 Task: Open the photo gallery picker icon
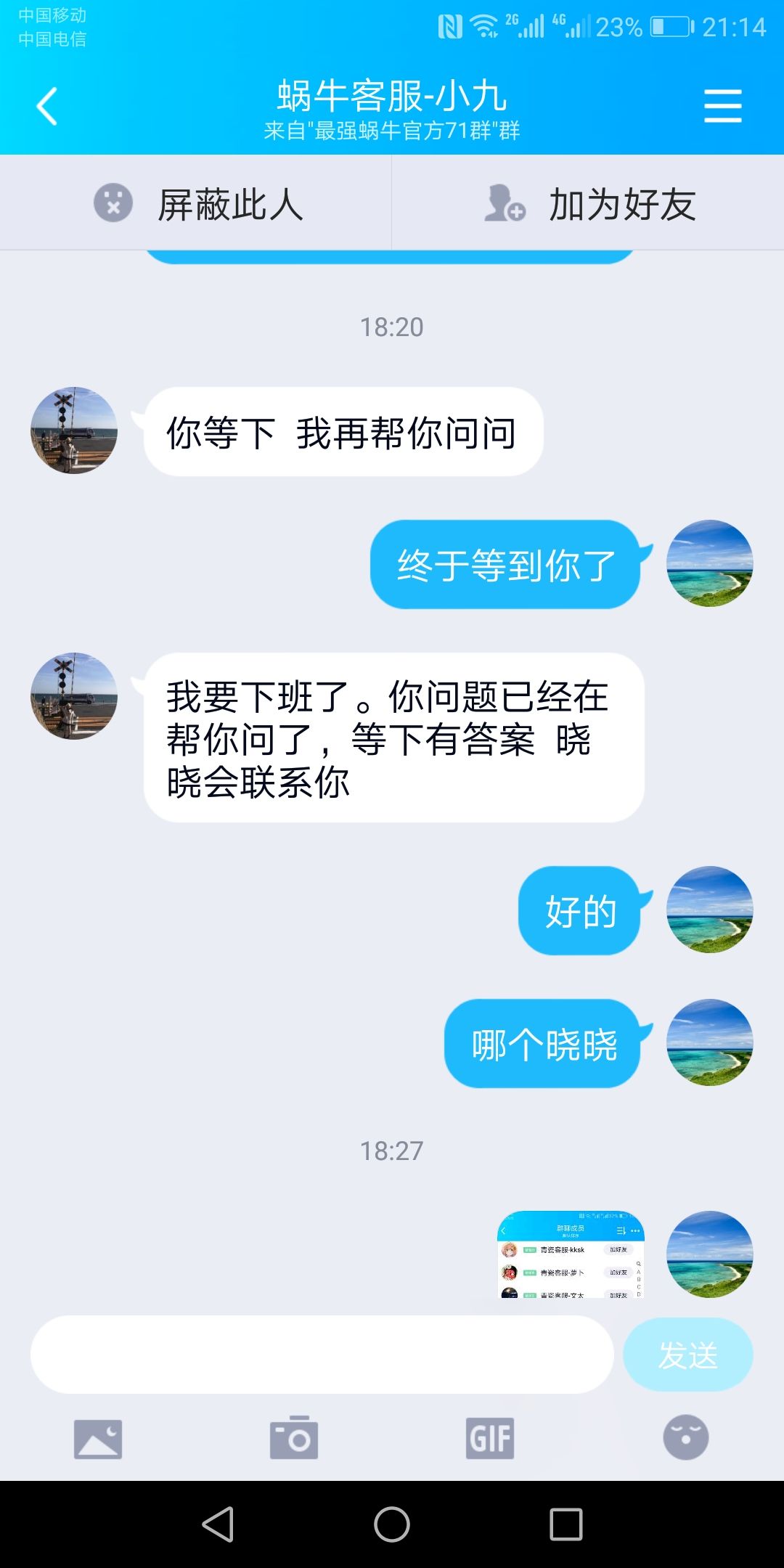[98, 1439]
